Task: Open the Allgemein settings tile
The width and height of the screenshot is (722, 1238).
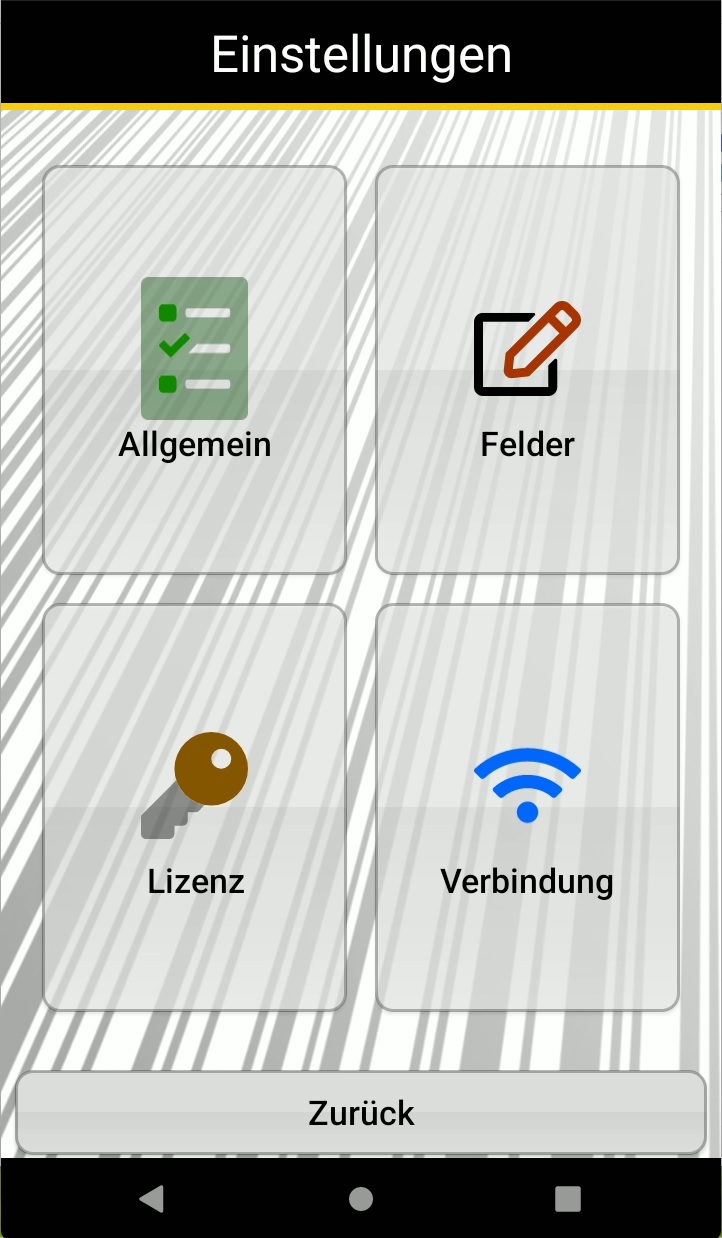Action: (x=194, y=370)
